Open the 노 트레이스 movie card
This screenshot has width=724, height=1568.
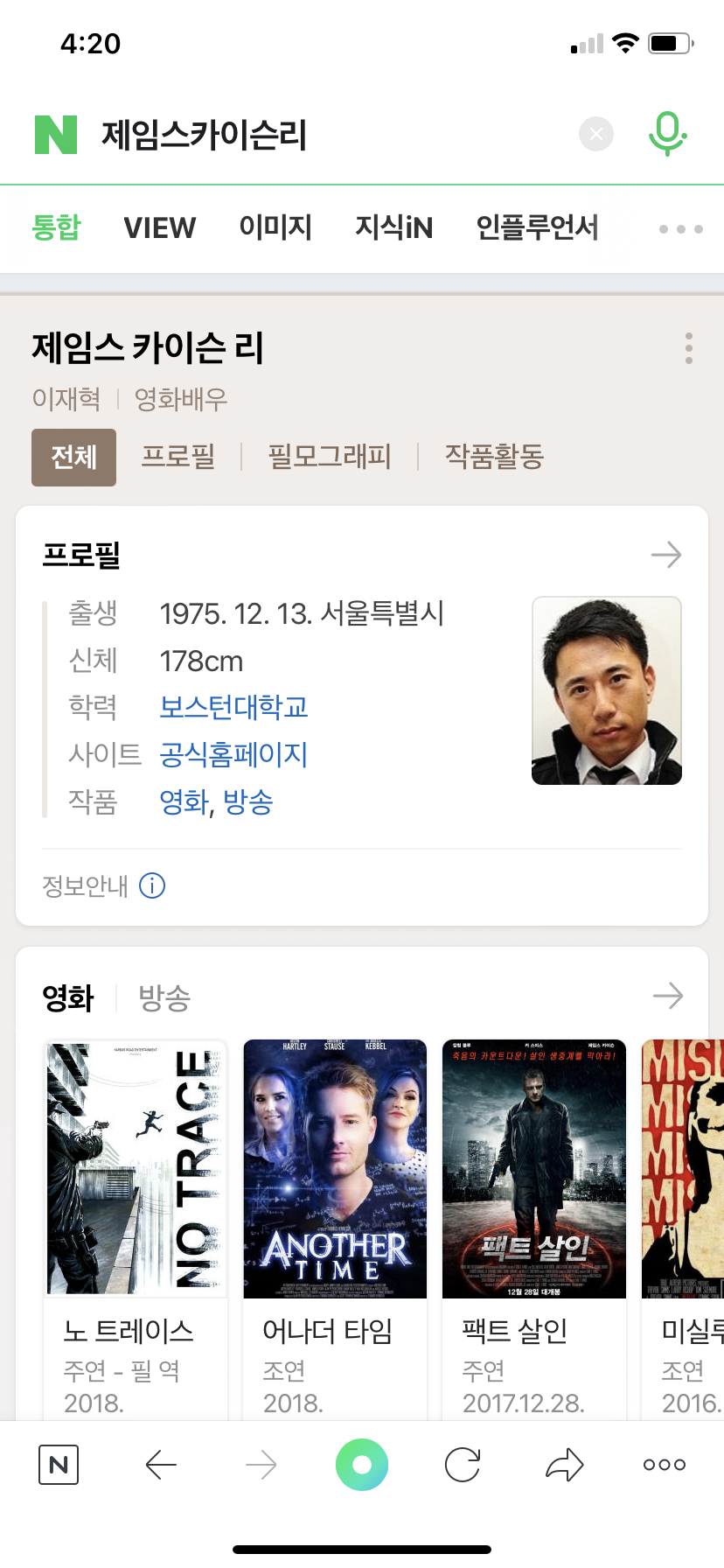pyautogui.click(x=135, y=1225)
